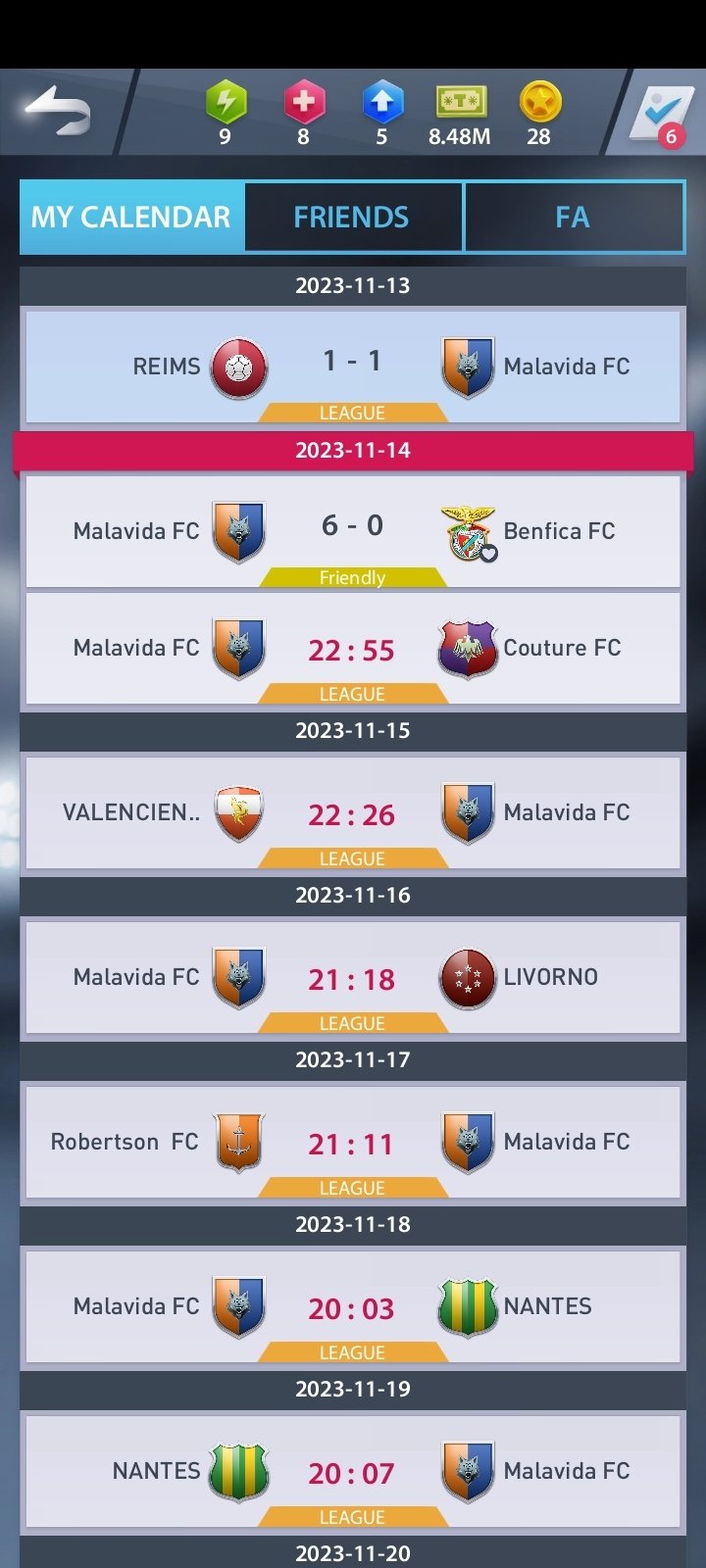Tap the blue morale boost counter
Screen dimensions: 706x1568
pos(382,114)
